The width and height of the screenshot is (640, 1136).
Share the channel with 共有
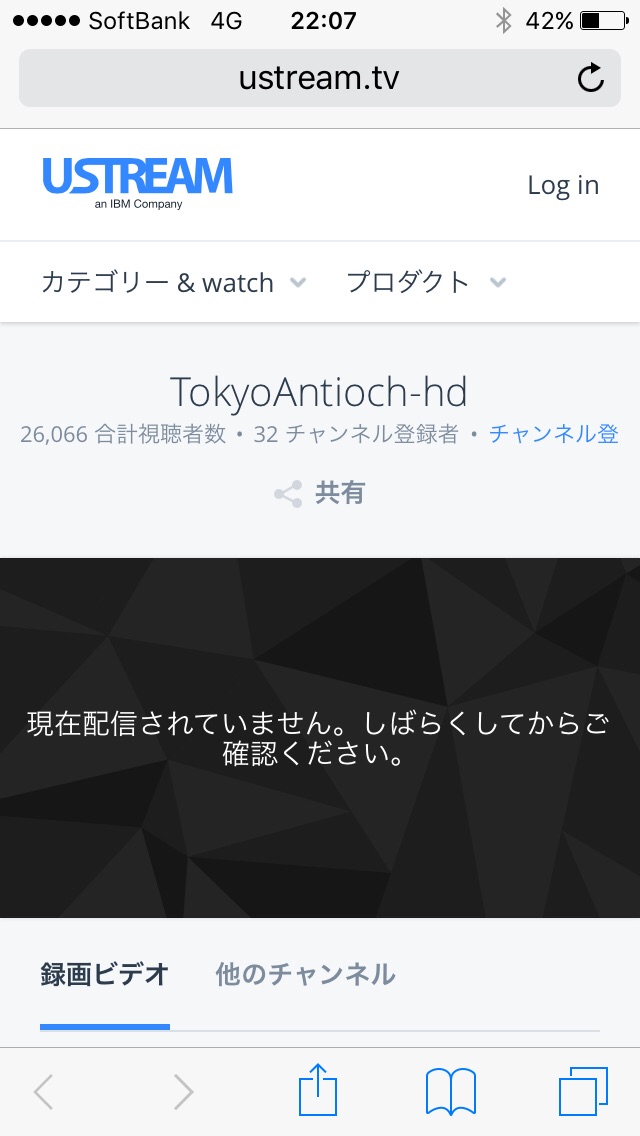coord(320,493)
